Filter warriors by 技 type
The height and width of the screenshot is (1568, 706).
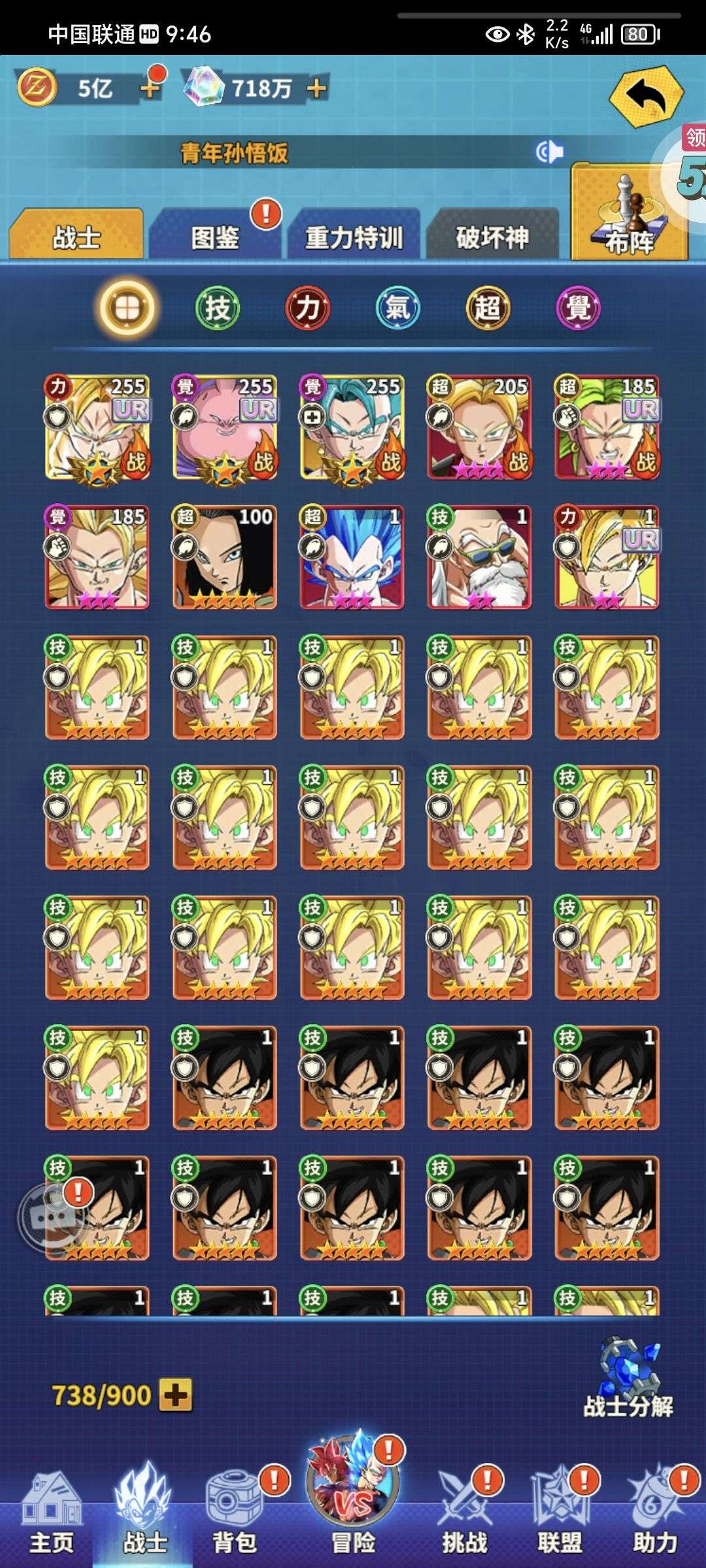point(218,308)
